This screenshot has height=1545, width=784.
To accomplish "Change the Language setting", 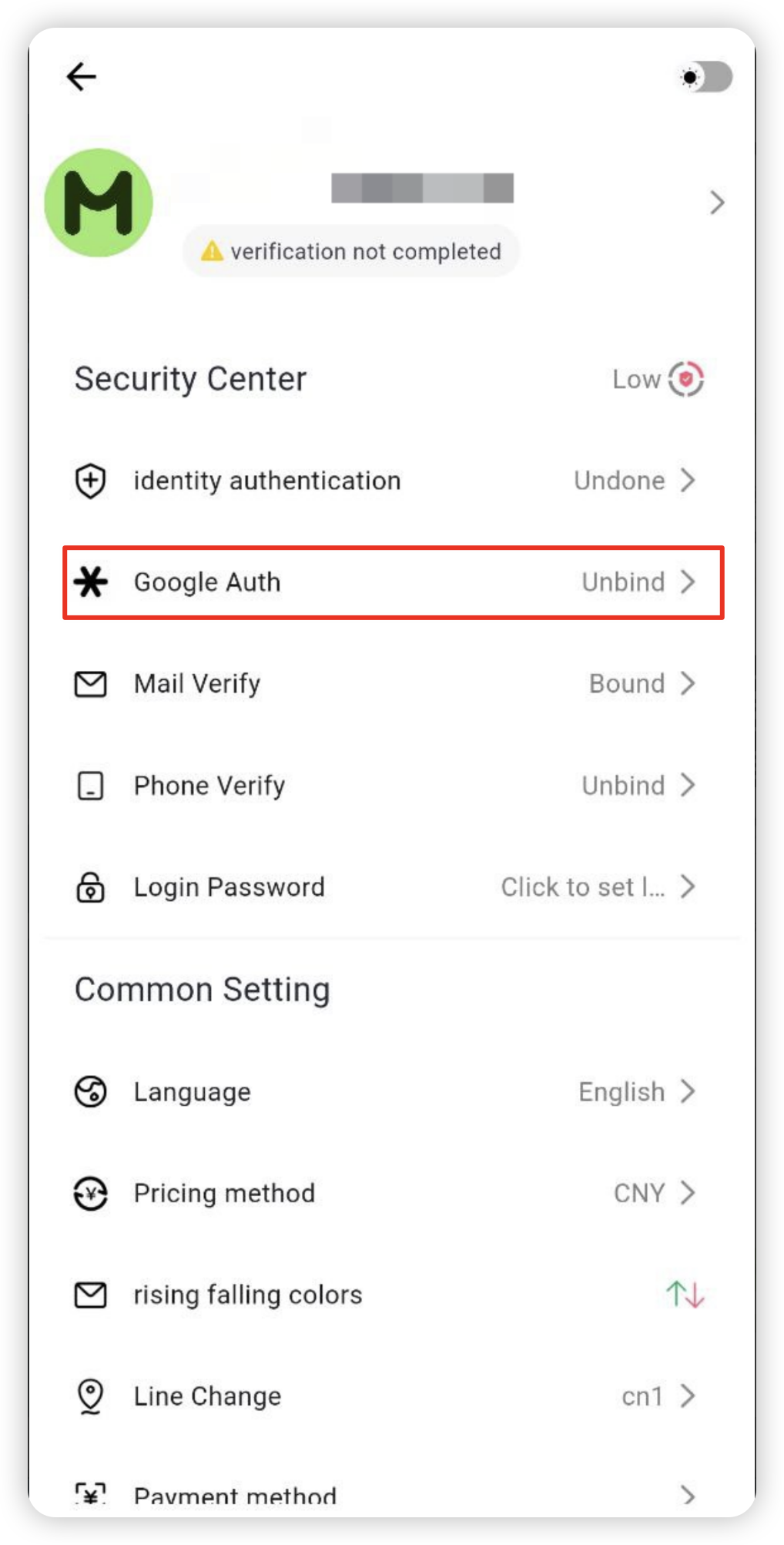I will coord(392,1092).
